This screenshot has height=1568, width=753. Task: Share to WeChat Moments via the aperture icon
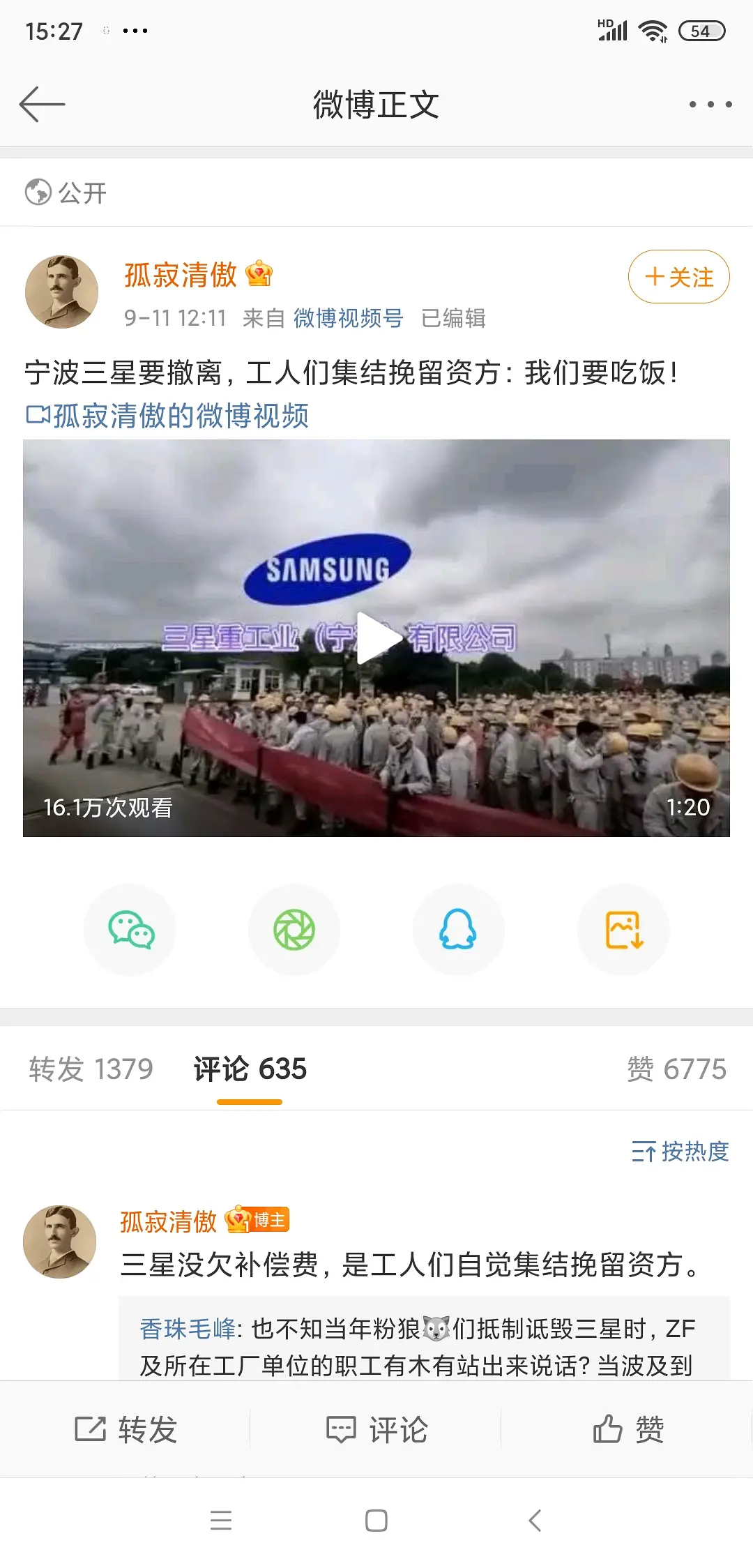294,930
